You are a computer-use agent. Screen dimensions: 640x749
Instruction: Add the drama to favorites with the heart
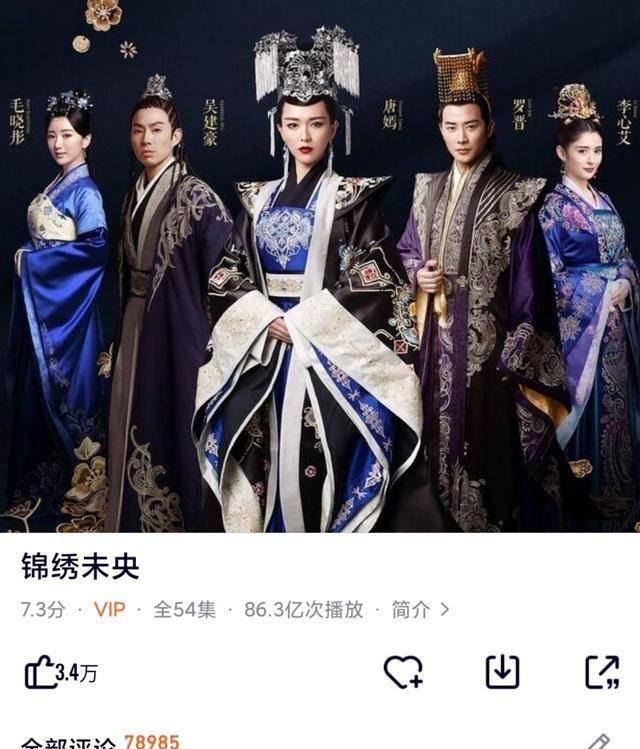point(403,672)
